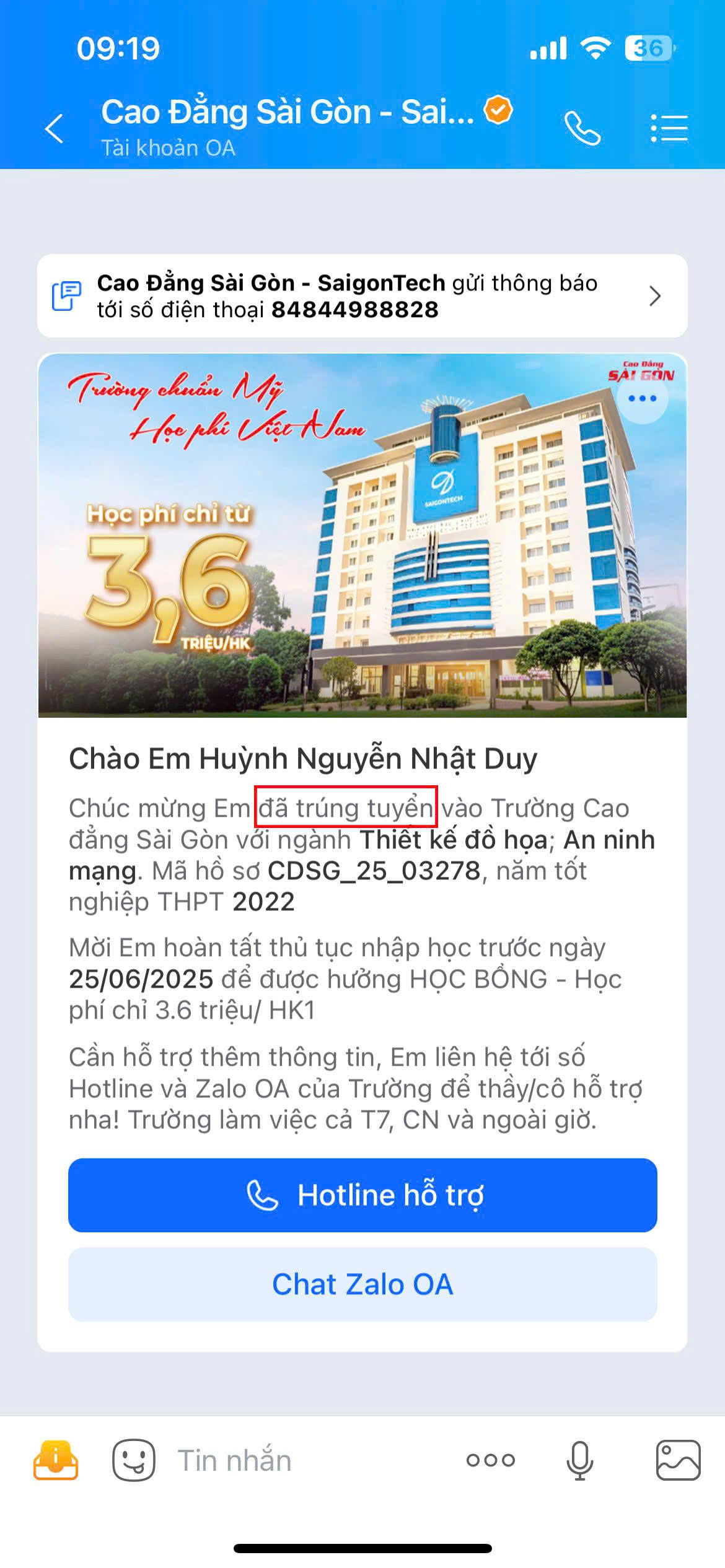The image size is (725, 1568).
Task: Open the SaigonTech notification banner details
Action: [362, 296]
